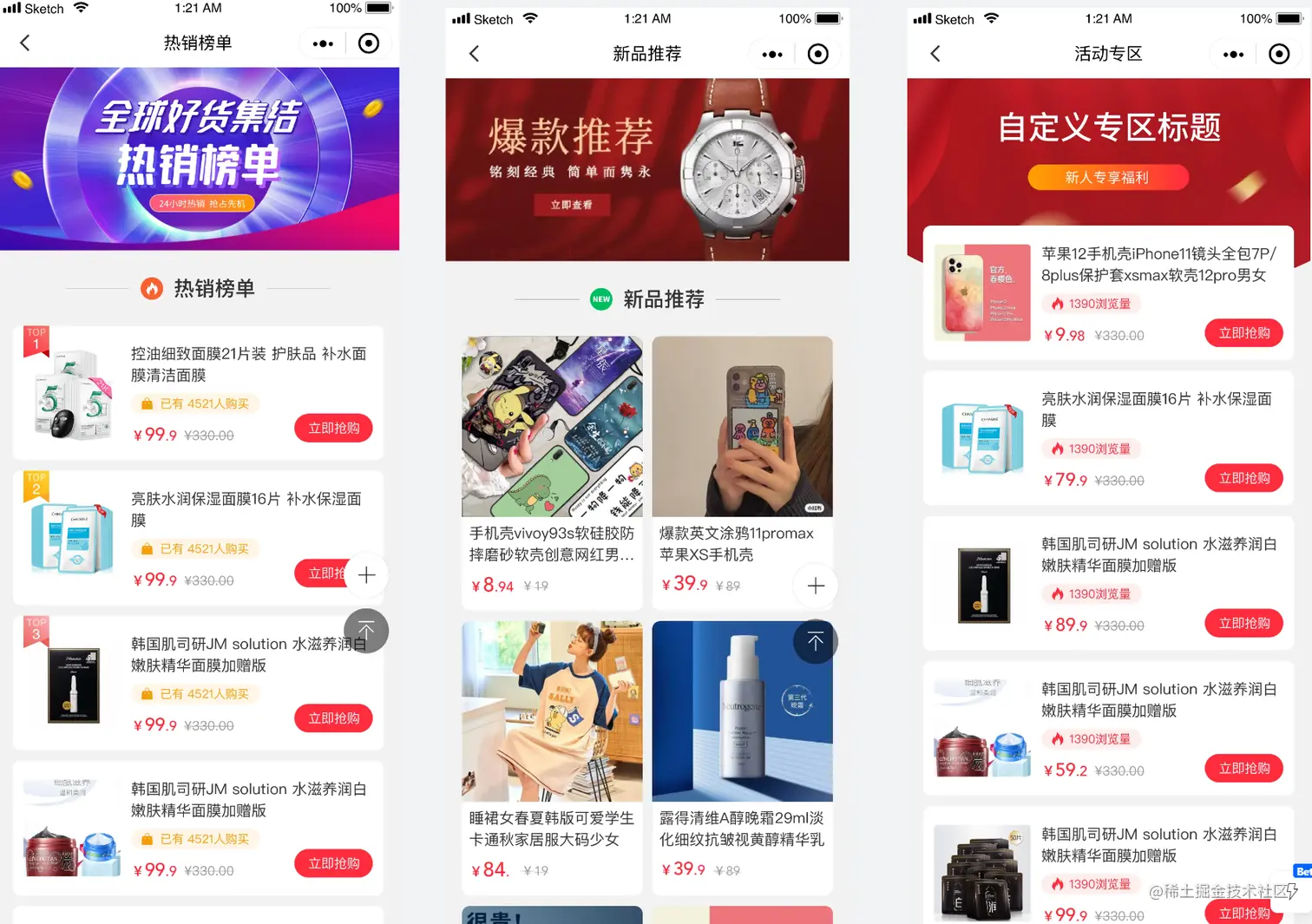The width and height of the screenshot is (1312, 924).
Task: Tap 立即抢购 for the ¥59.2 item
Action: click(x=1243, y=768)
